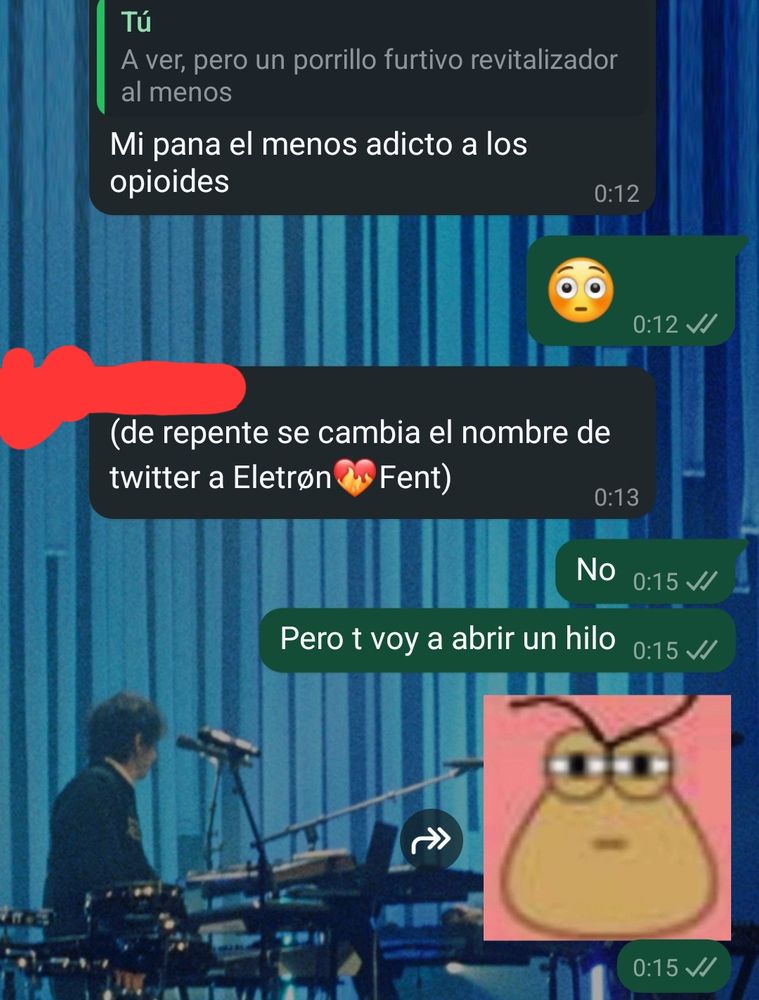Jump to quoted message 'A ver, pero un porrillo'
The image size is (759, 1000).
[370, 60]
